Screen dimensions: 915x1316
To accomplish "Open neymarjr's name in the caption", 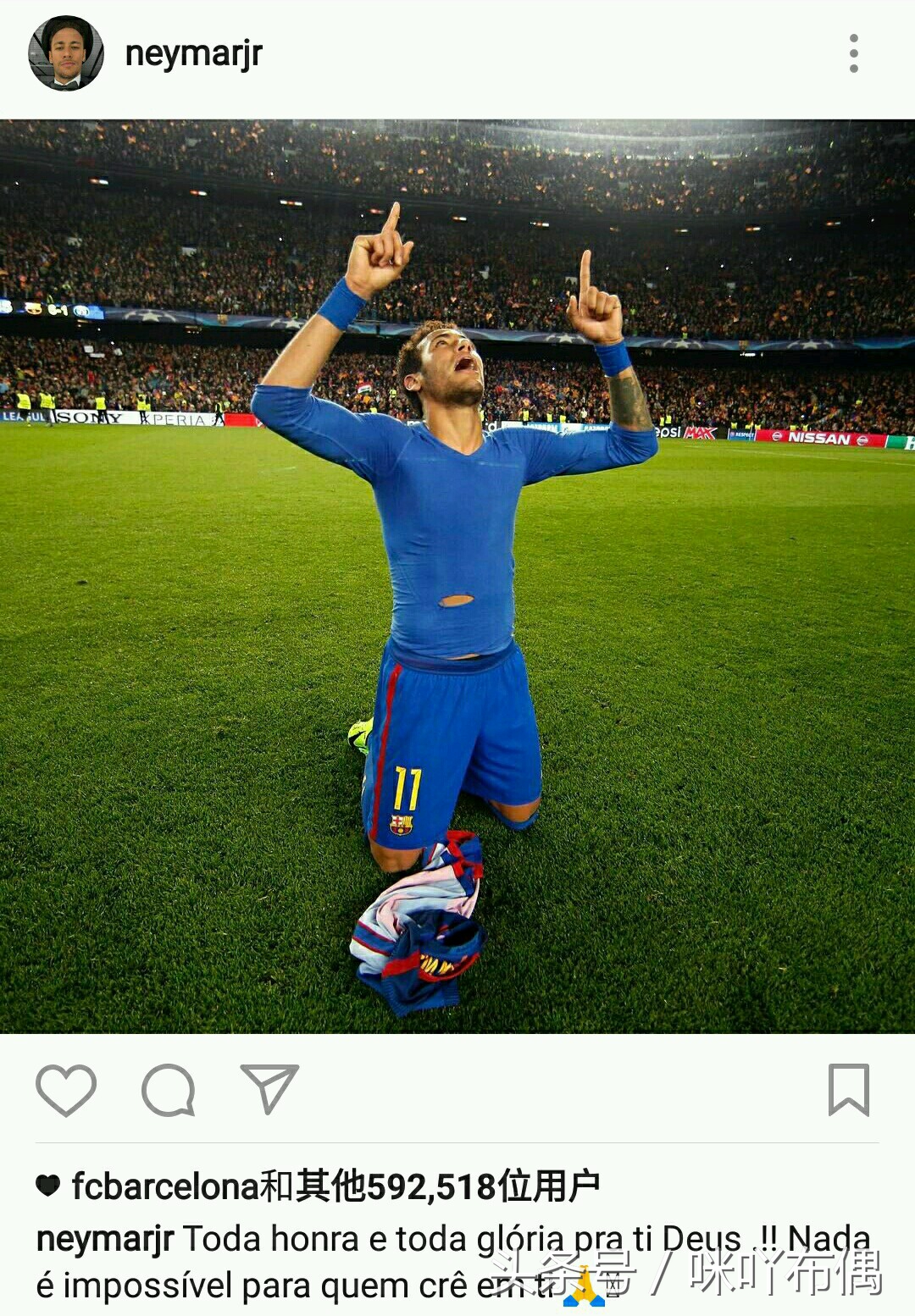I will coord(104,1239).
